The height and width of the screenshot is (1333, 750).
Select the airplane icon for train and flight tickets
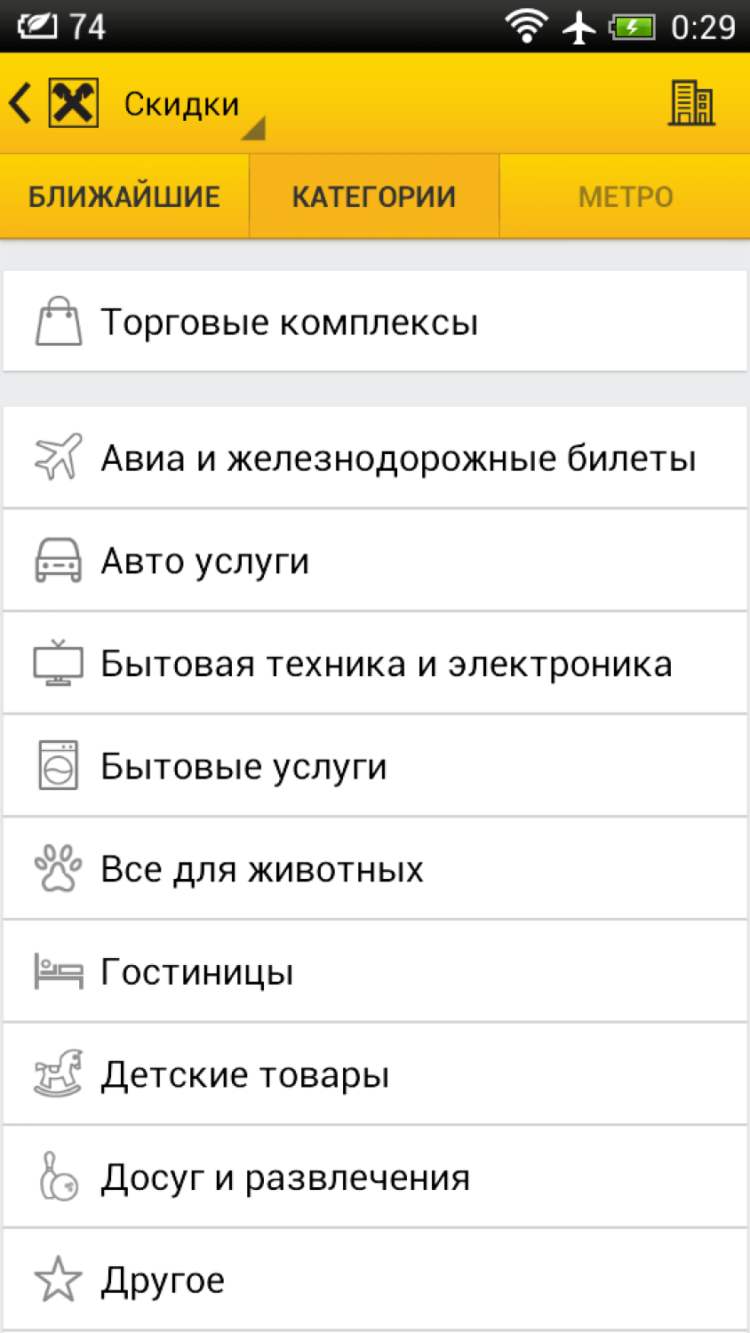tap(58, 457)
